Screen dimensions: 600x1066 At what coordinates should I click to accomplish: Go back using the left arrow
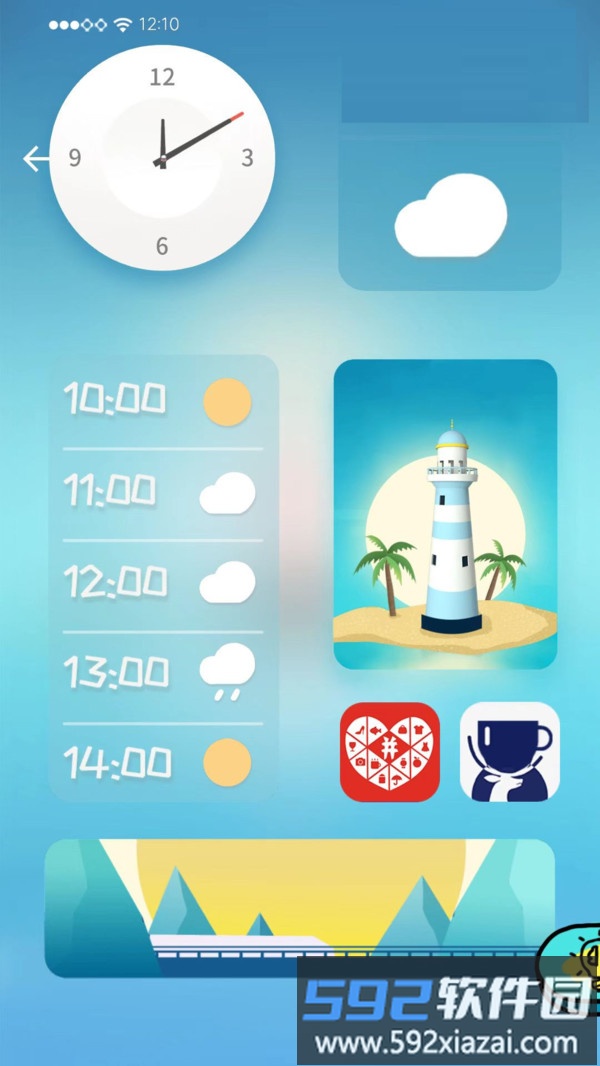click(36, 158)
